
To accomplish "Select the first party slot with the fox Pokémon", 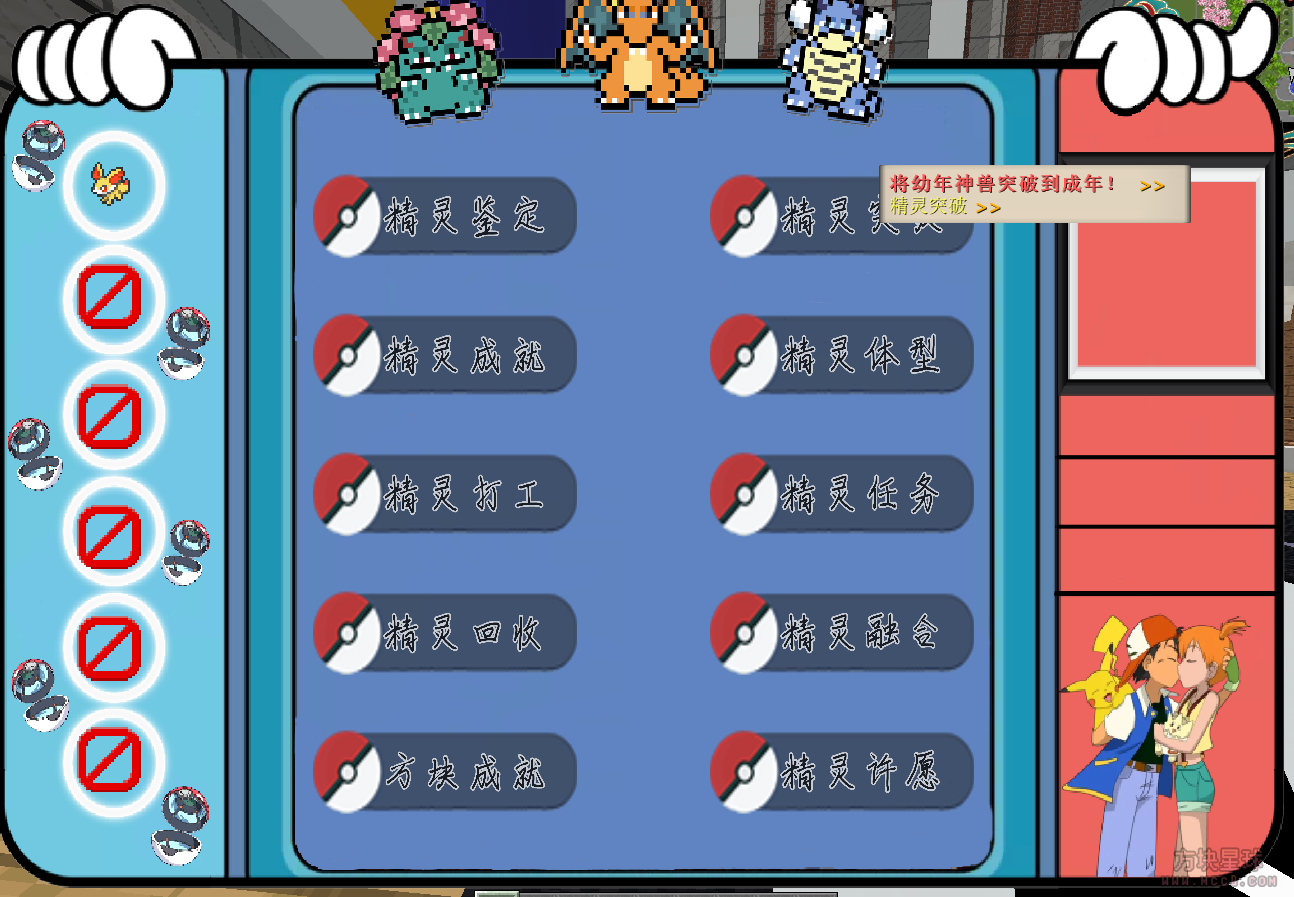I will click(113, 185).
